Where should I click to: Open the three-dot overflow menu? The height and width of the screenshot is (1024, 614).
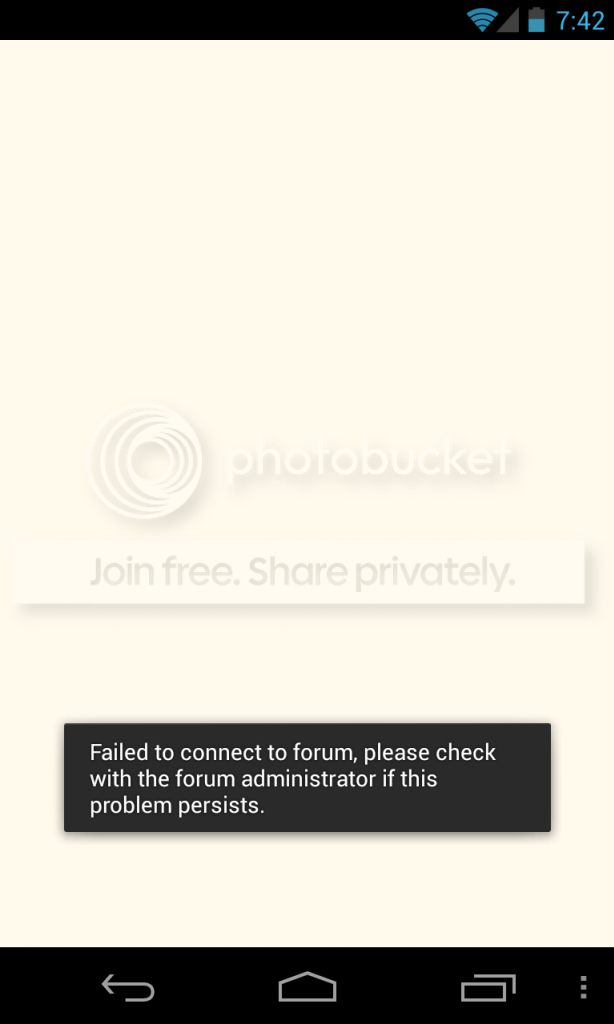583,988
